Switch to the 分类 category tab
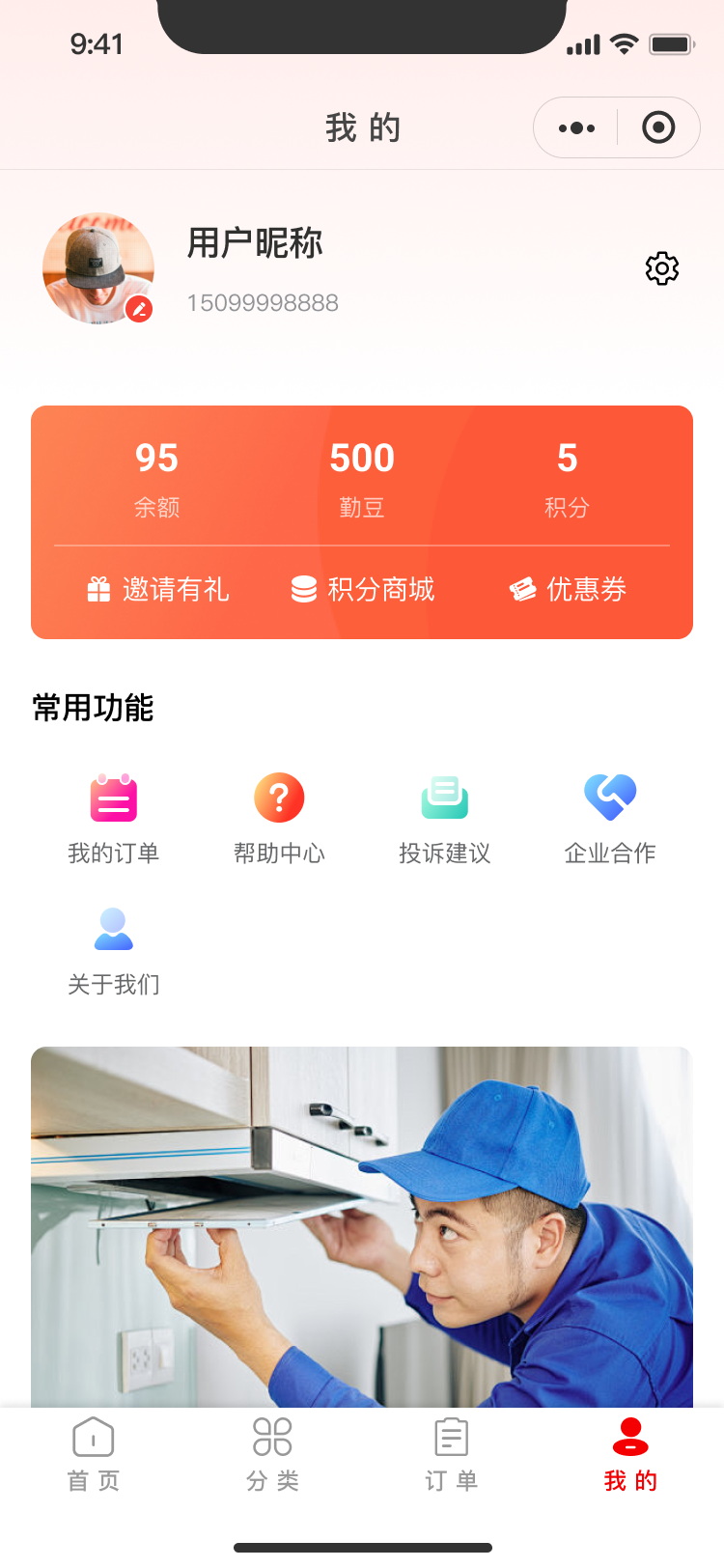 coord(272,1454)
